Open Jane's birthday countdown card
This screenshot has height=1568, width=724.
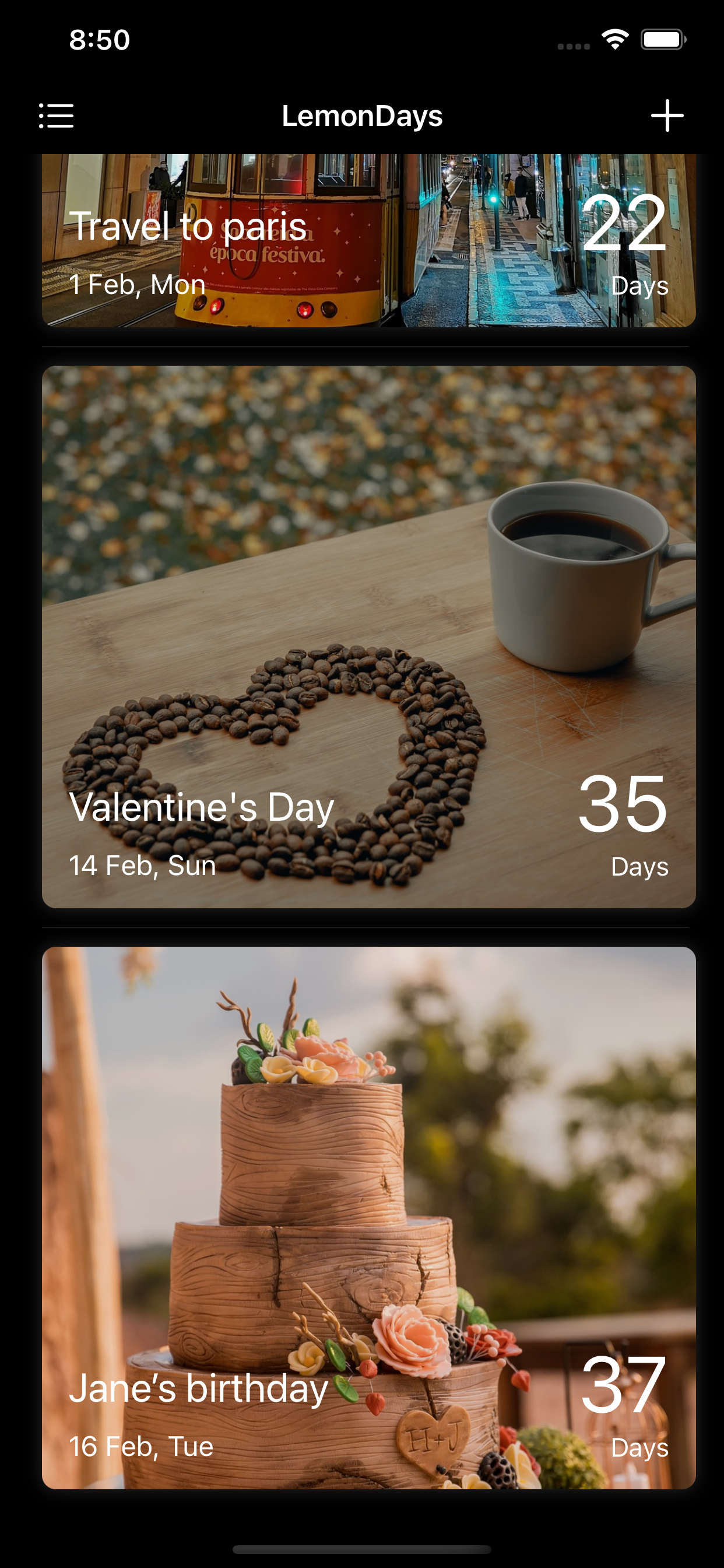(368, 1217)
